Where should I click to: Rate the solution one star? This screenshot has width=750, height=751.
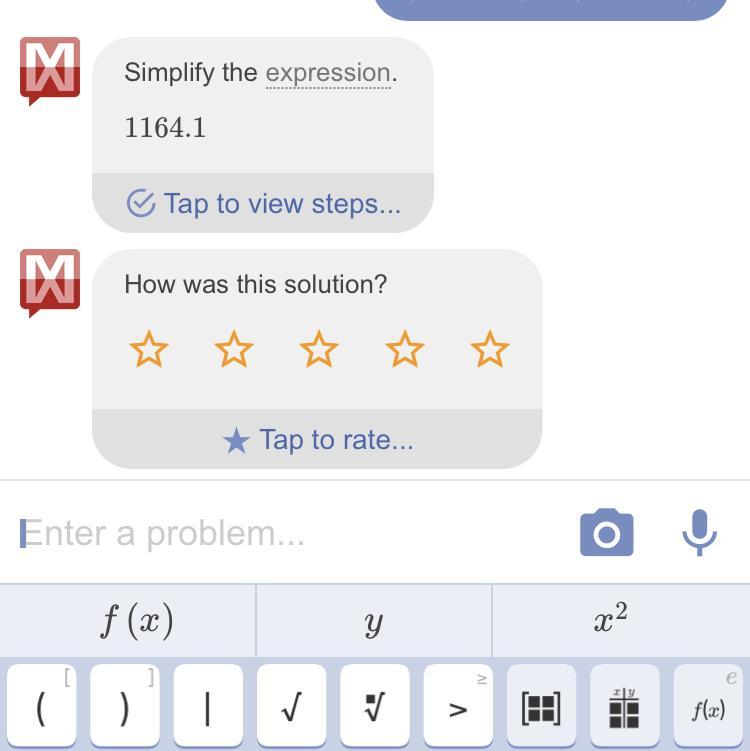tap(149, 350)
